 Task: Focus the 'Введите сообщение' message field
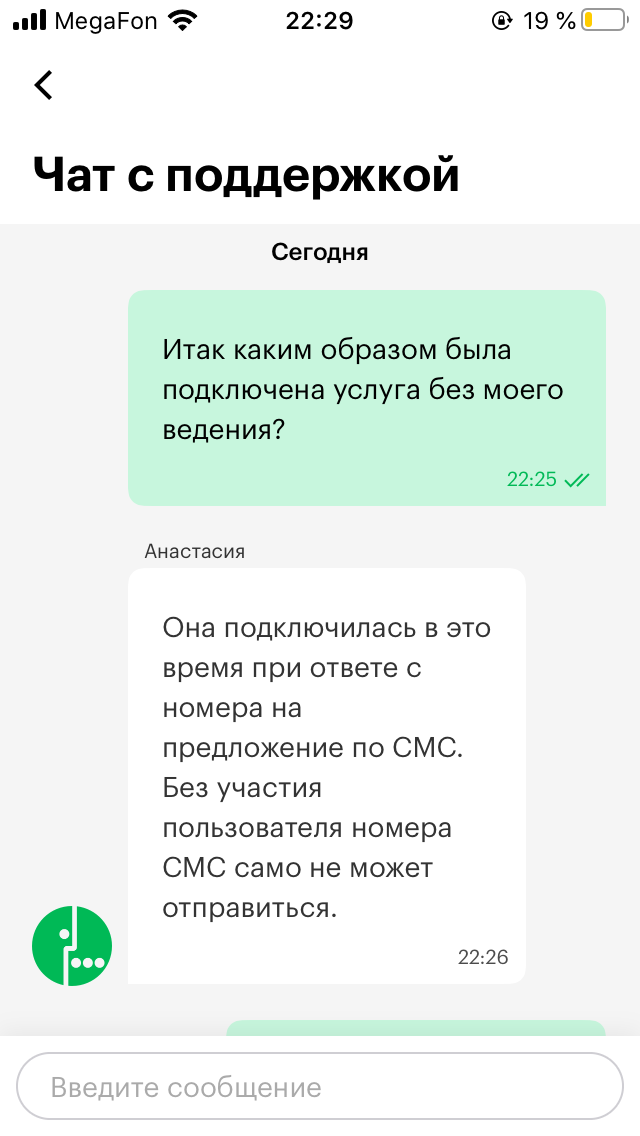[320, 1086]
